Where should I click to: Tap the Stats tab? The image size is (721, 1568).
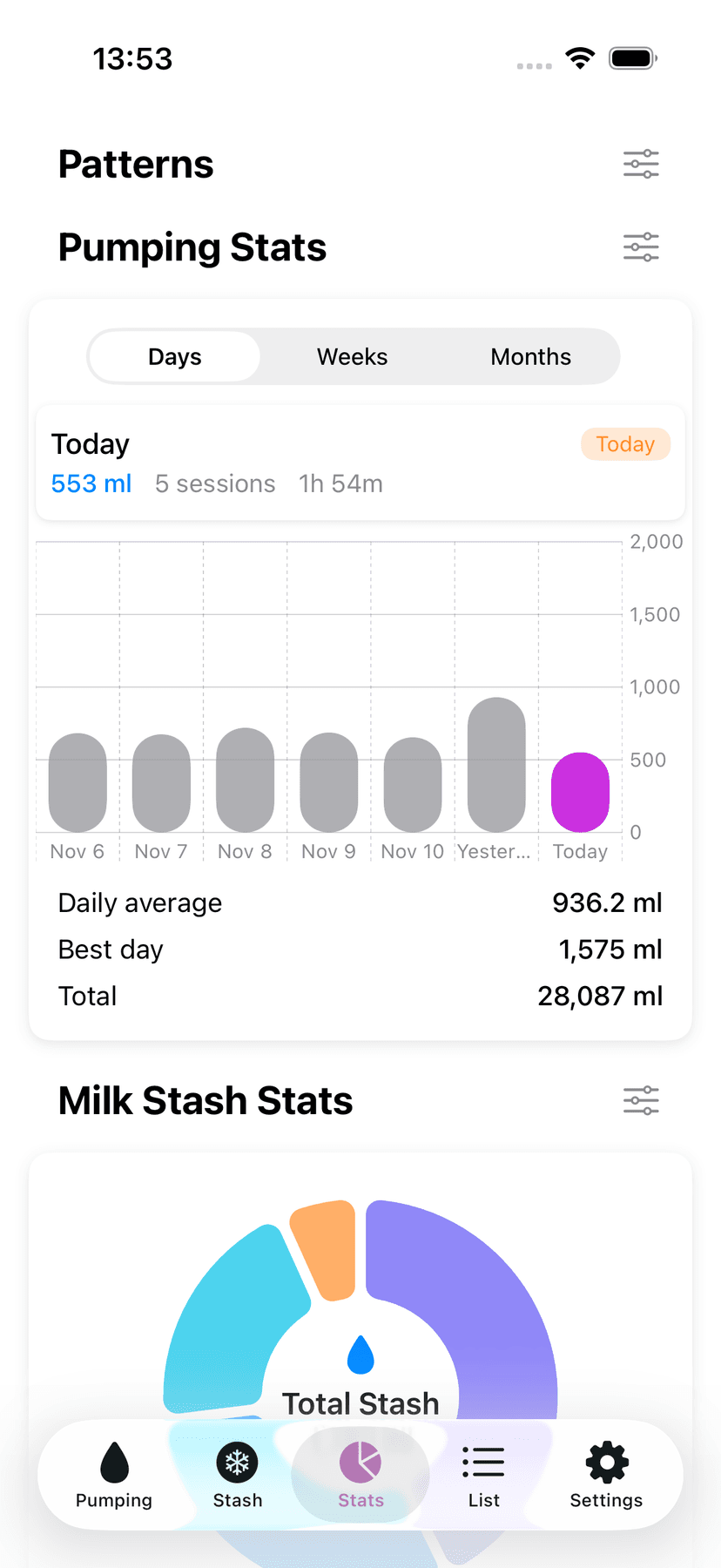pos(360,1475)
